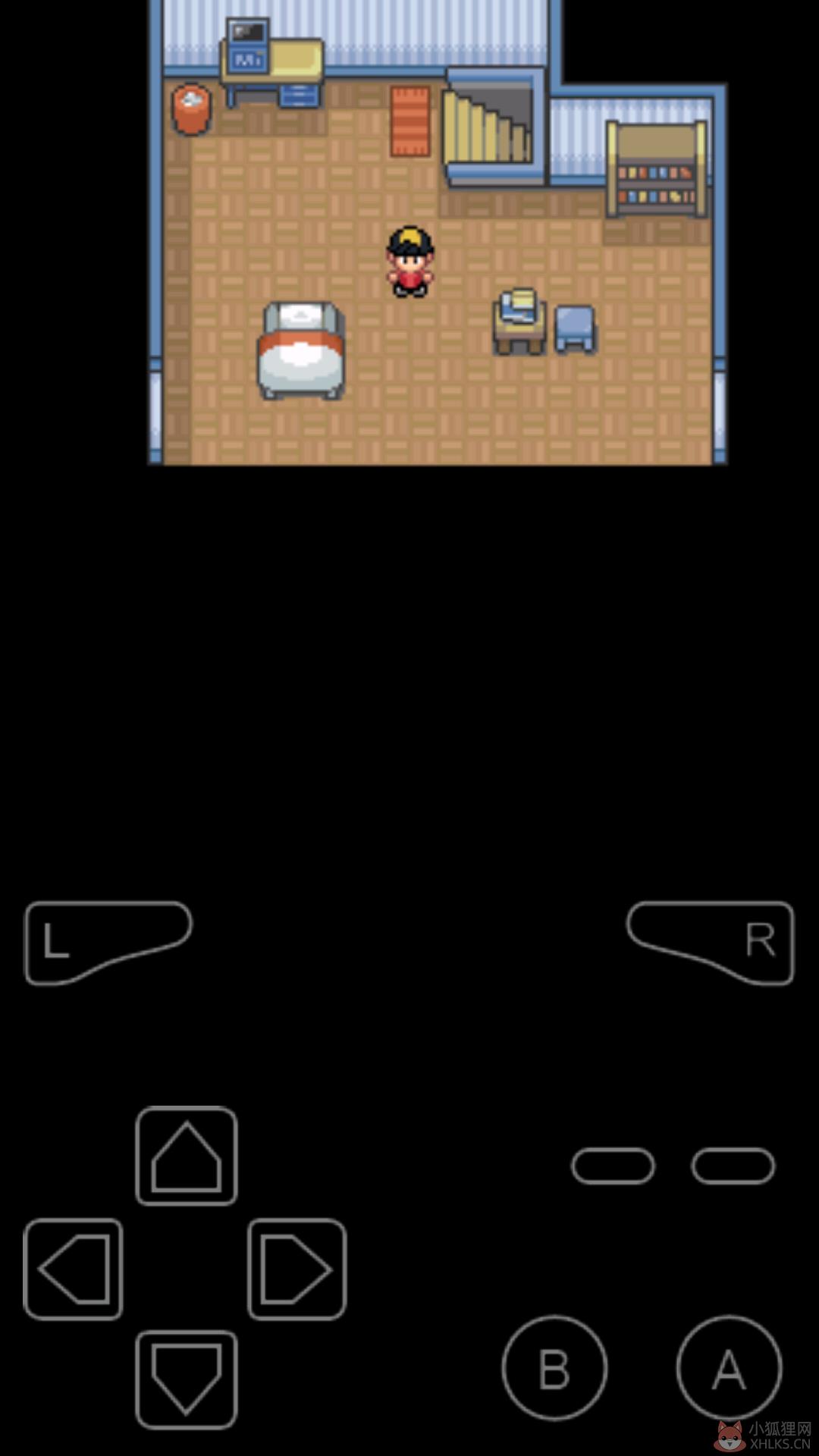Hit the B button

click(x=555, y=1368)
